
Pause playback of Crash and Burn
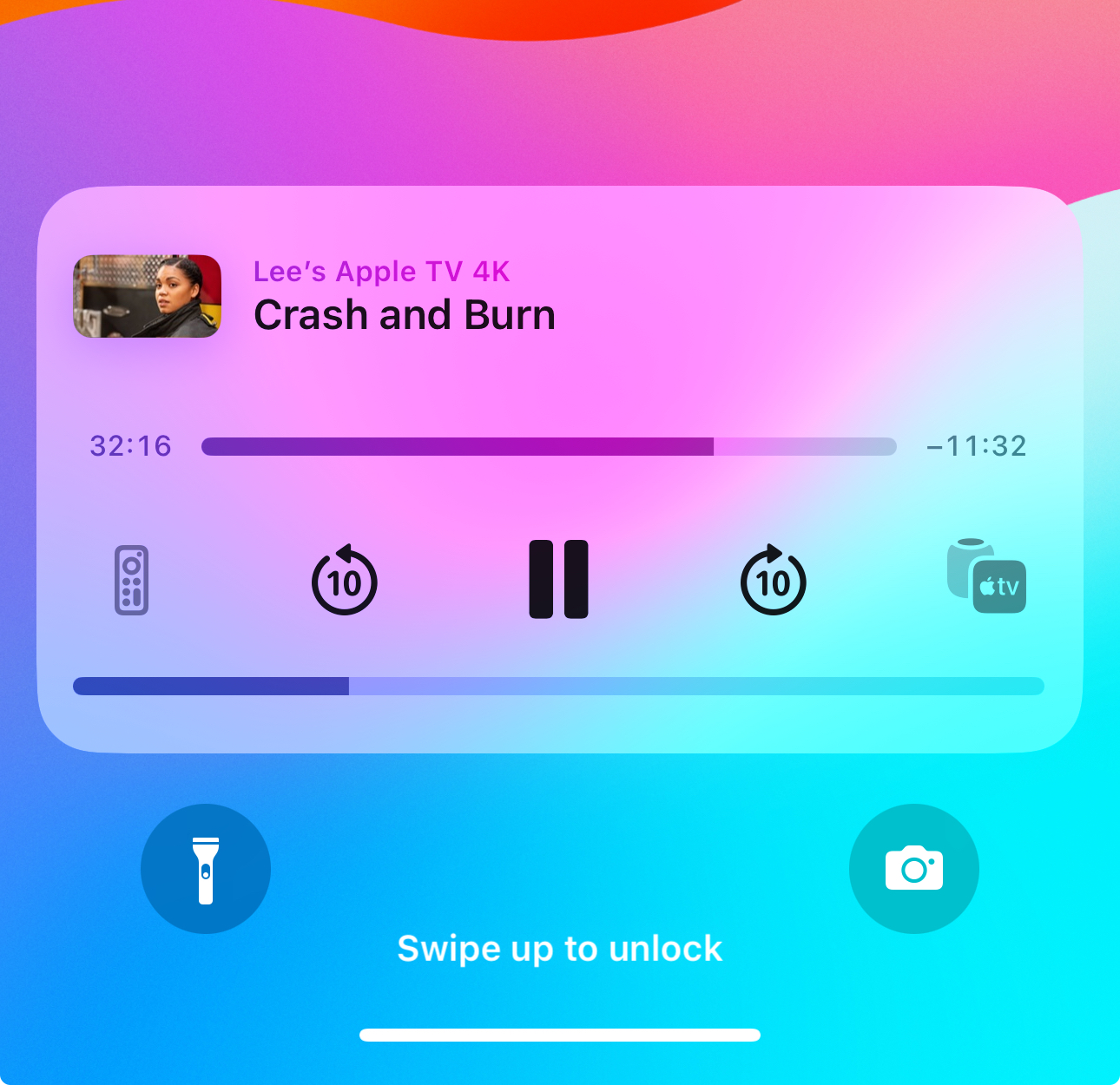click(x=558, y=579)
